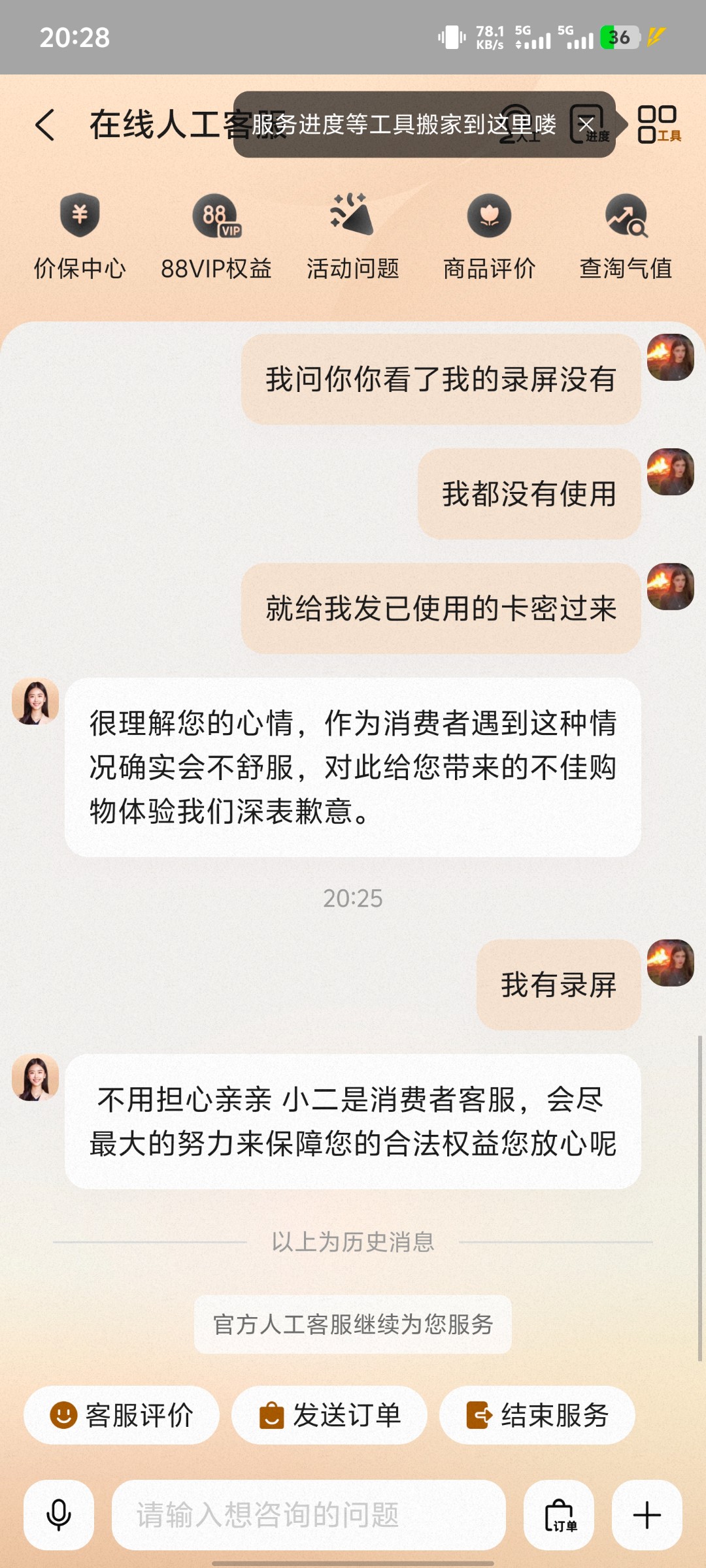Open 查淘气值
This screenshot has width=706, height=1568.
pos(626,237)
